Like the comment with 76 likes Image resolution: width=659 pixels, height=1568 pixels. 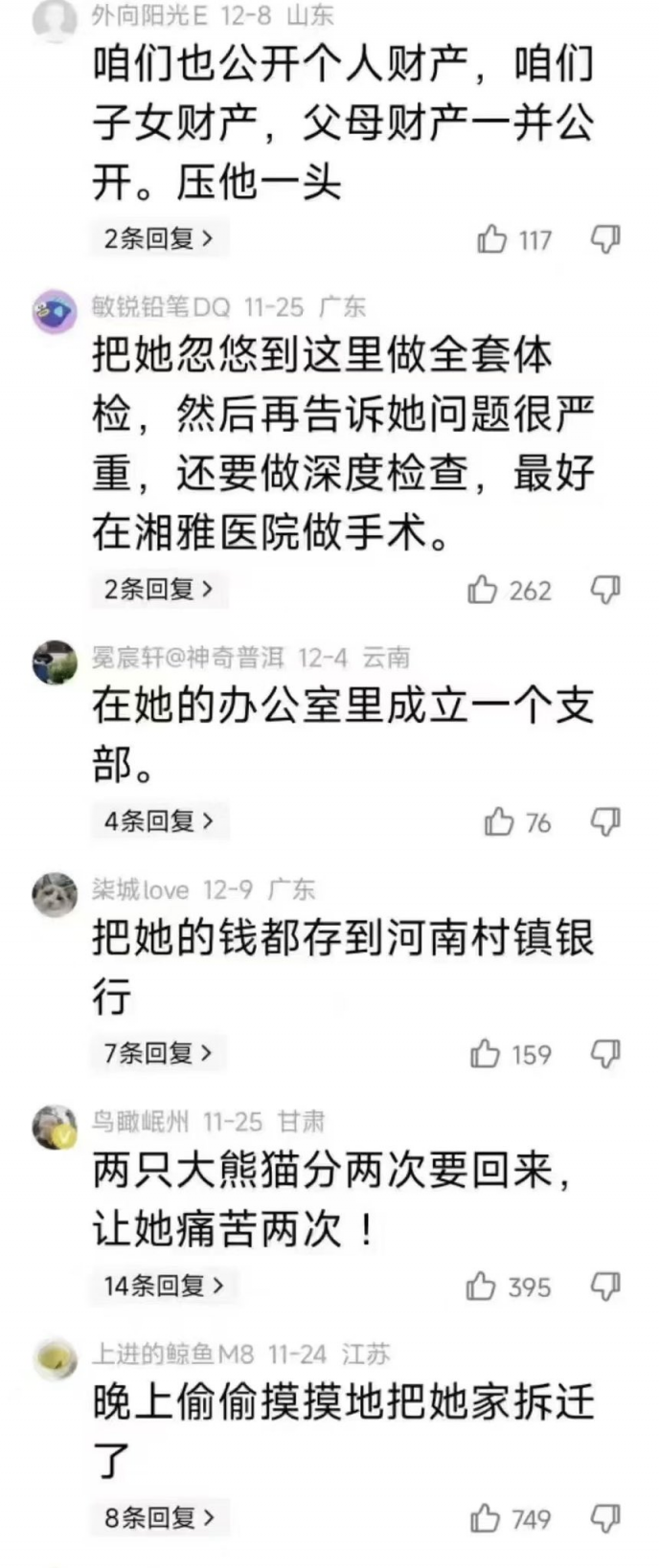499,822
